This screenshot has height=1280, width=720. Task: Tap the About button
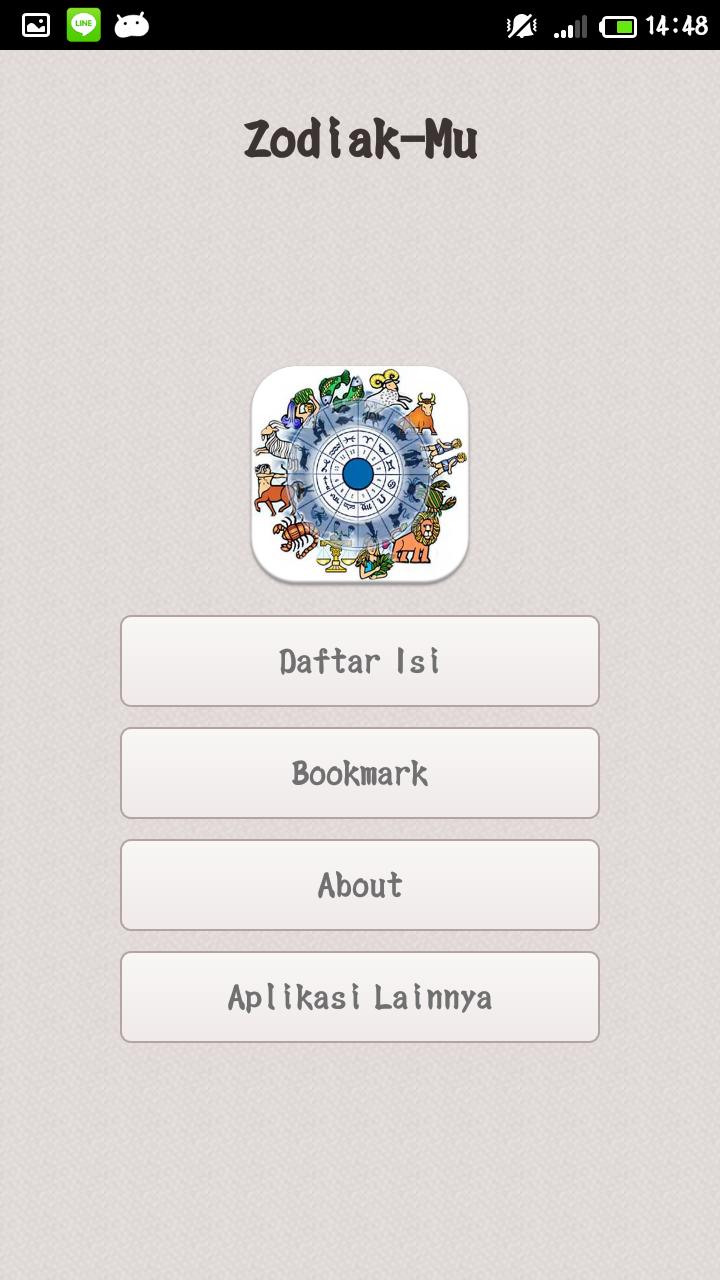[360, 885]
